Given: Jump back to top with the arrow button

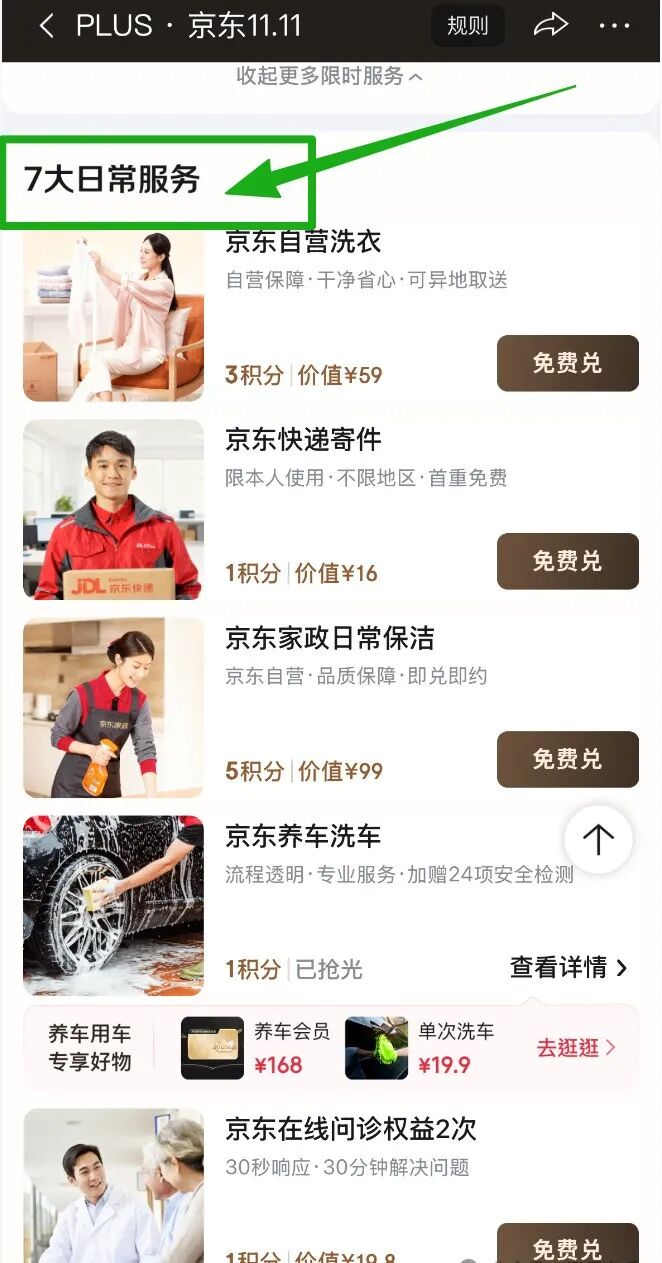Looking at the screenshot, I should click(x=598, y=839).
